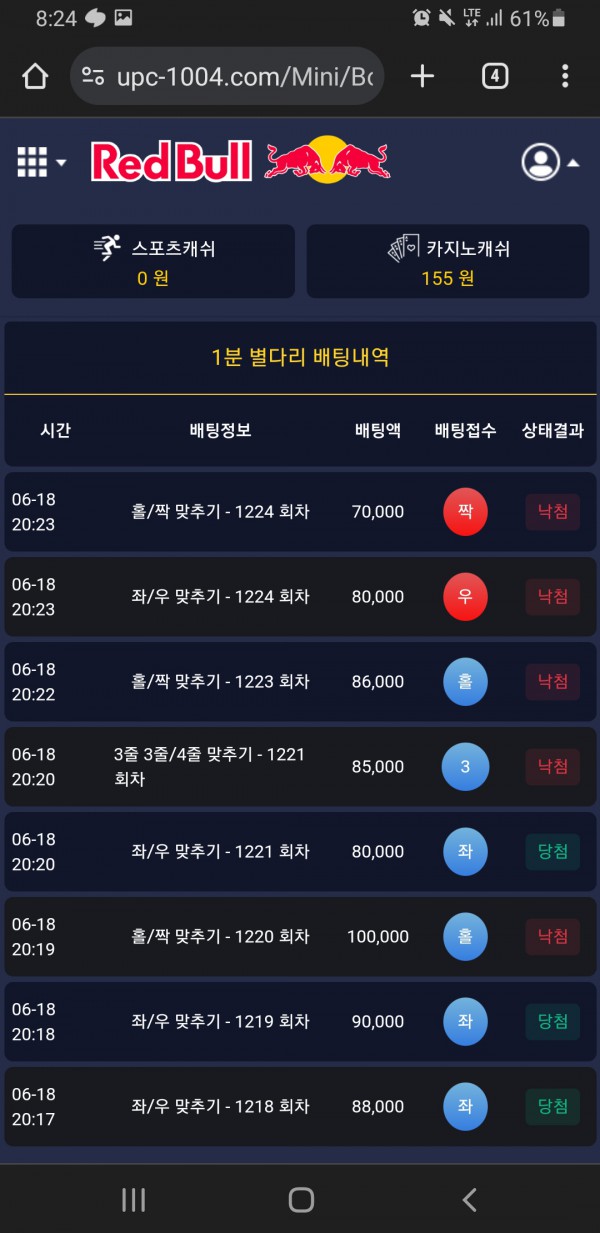
Task: Open a new browser tab
Action: (x=423, y=76)
